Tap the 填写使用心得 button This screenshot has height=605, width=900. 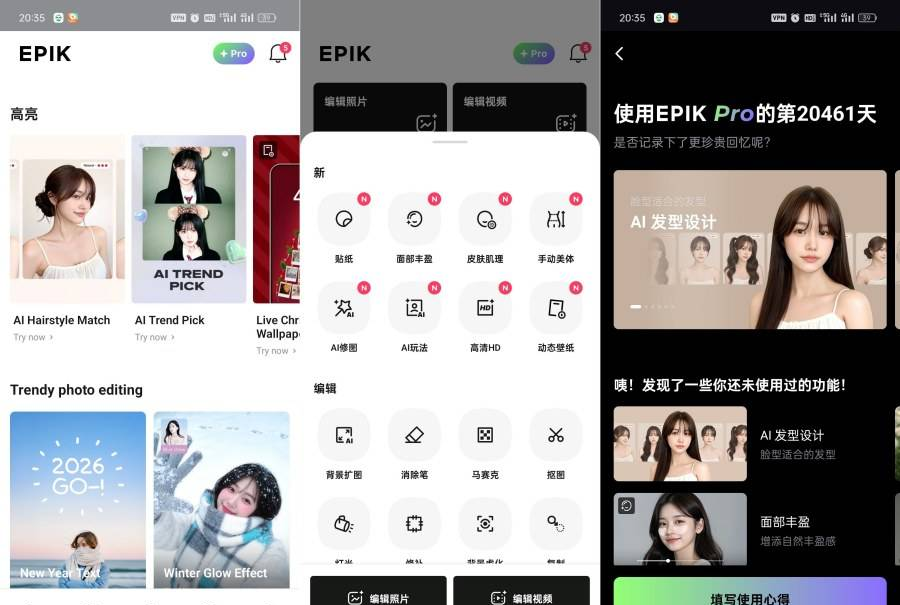[x=749, y=594]
